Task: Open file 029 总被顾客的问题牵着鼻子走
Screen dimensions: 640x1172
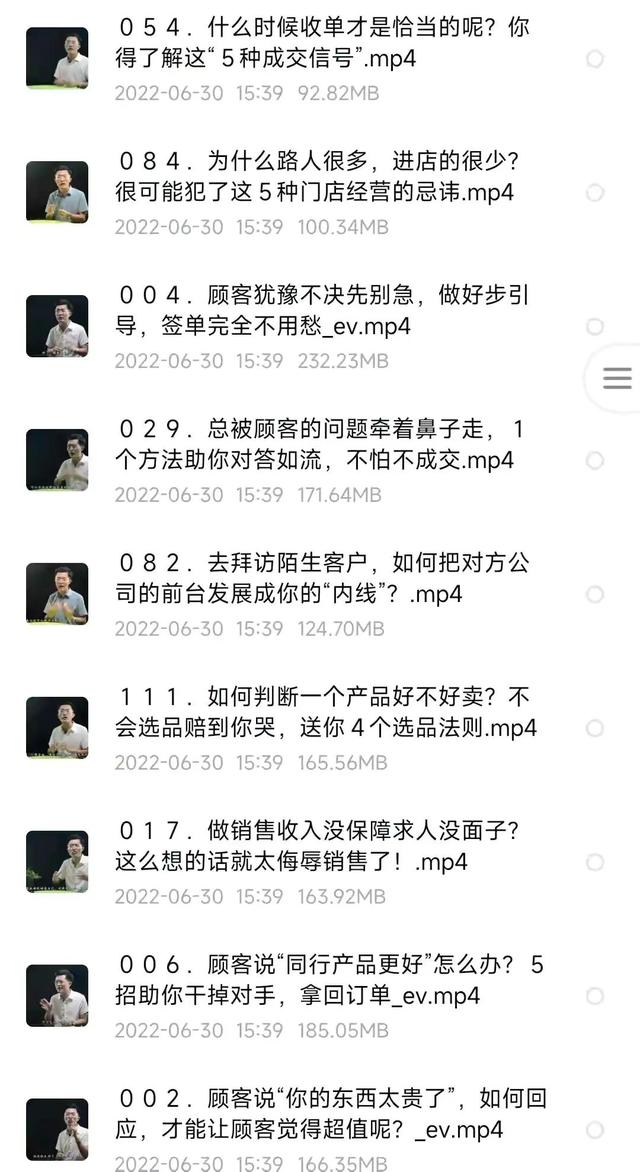Action: point(322,446)
